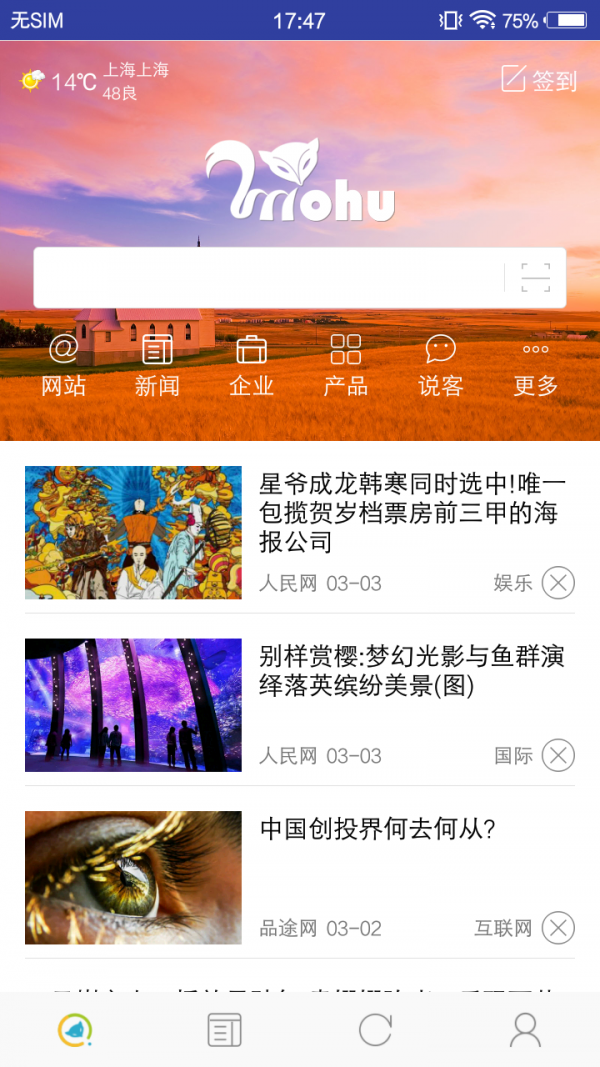
Task: Open the QR scan icon in search bar
Action: [535, 278]
